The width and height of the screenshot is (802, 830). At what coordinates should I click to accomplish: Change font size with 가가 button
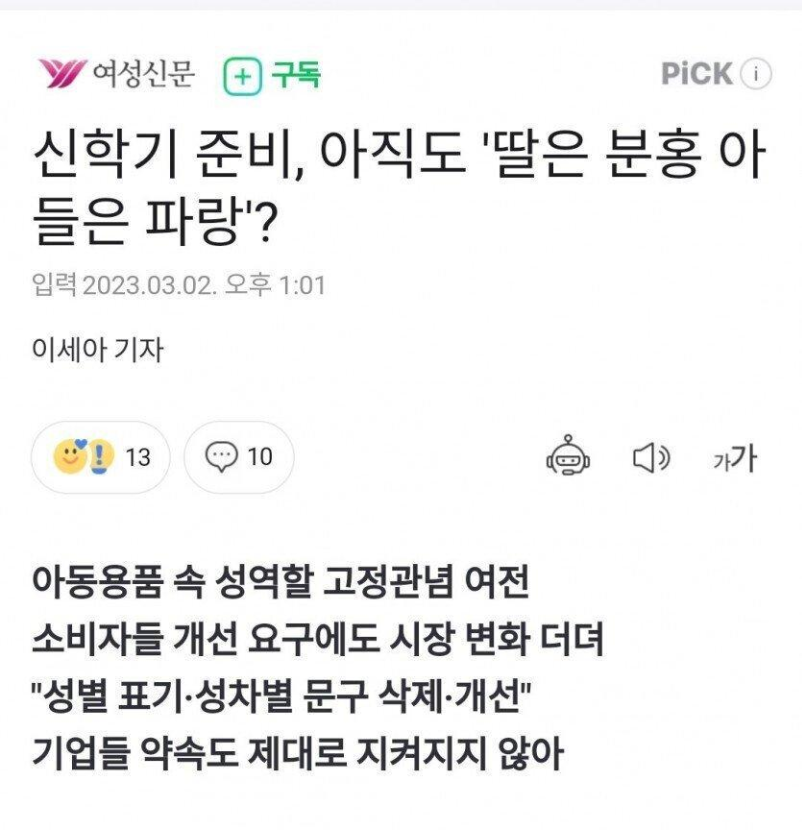(734, 458)
